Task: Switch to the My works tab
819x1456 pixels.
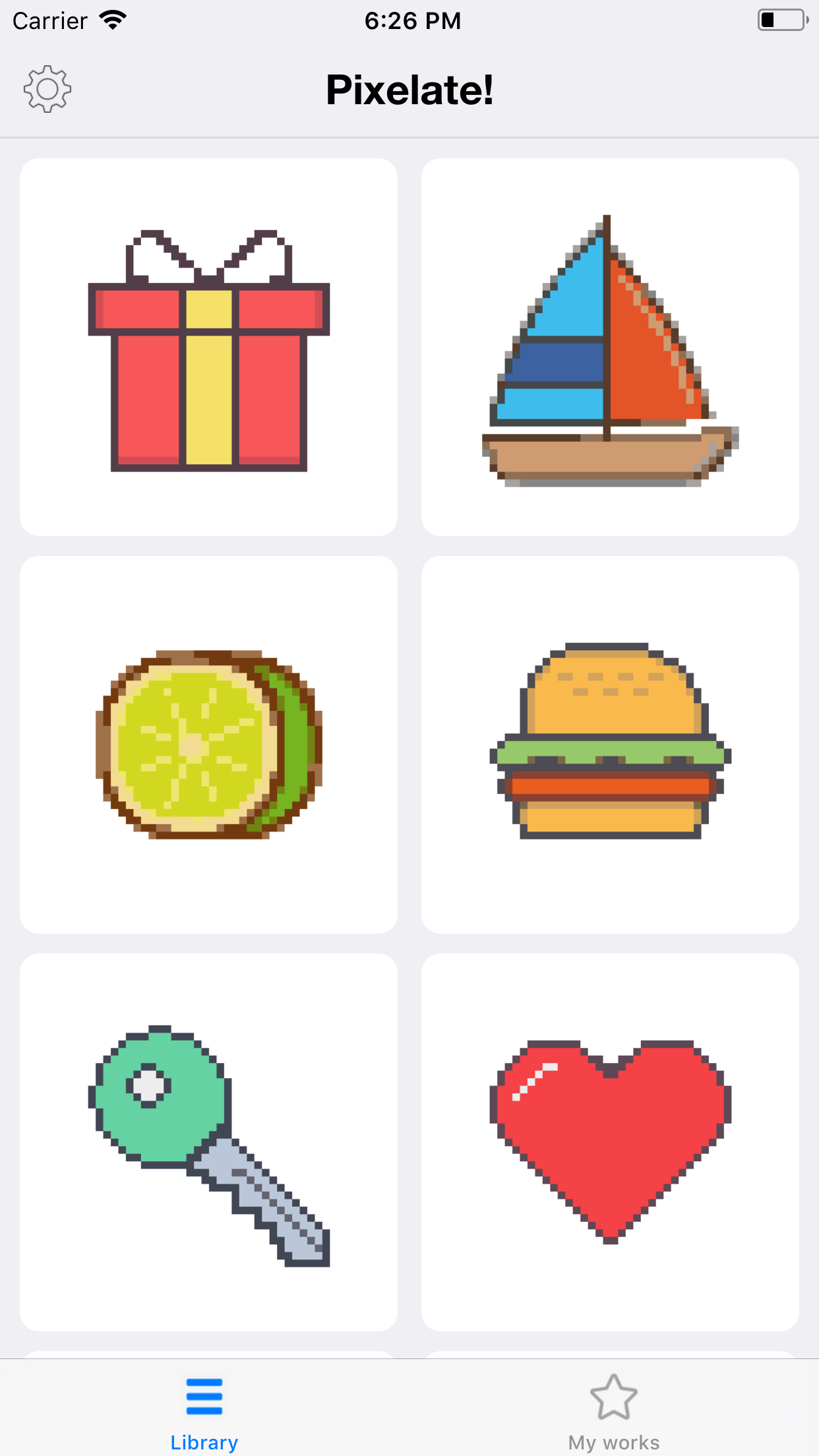Action: point(614,1412)
